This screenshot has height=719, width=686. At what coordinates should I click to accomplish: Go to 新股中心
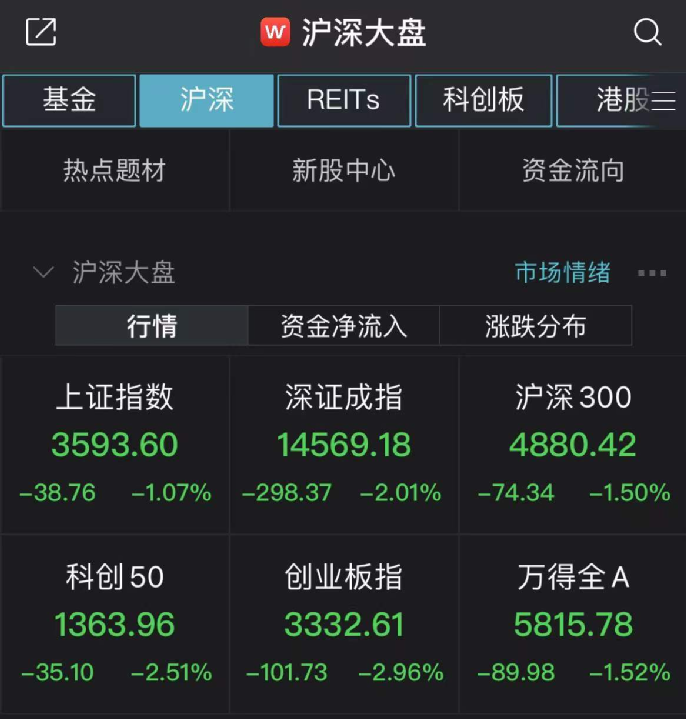click(x=343, y=171)
